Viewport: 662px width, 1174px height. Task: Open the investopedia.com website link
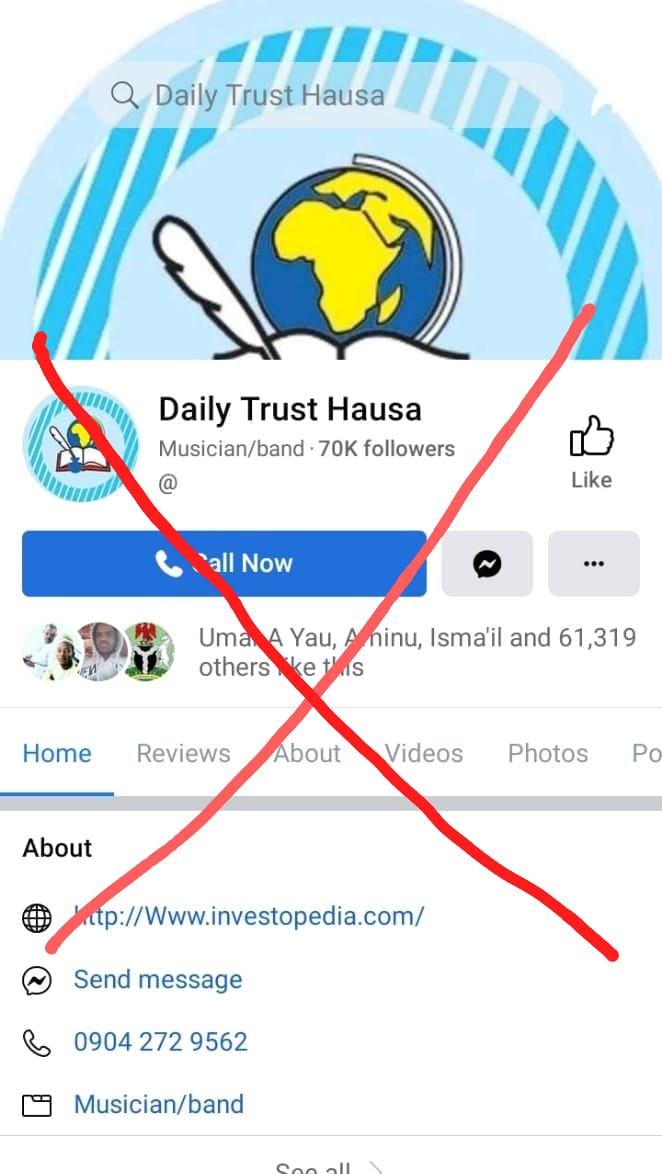coord(250,916)
